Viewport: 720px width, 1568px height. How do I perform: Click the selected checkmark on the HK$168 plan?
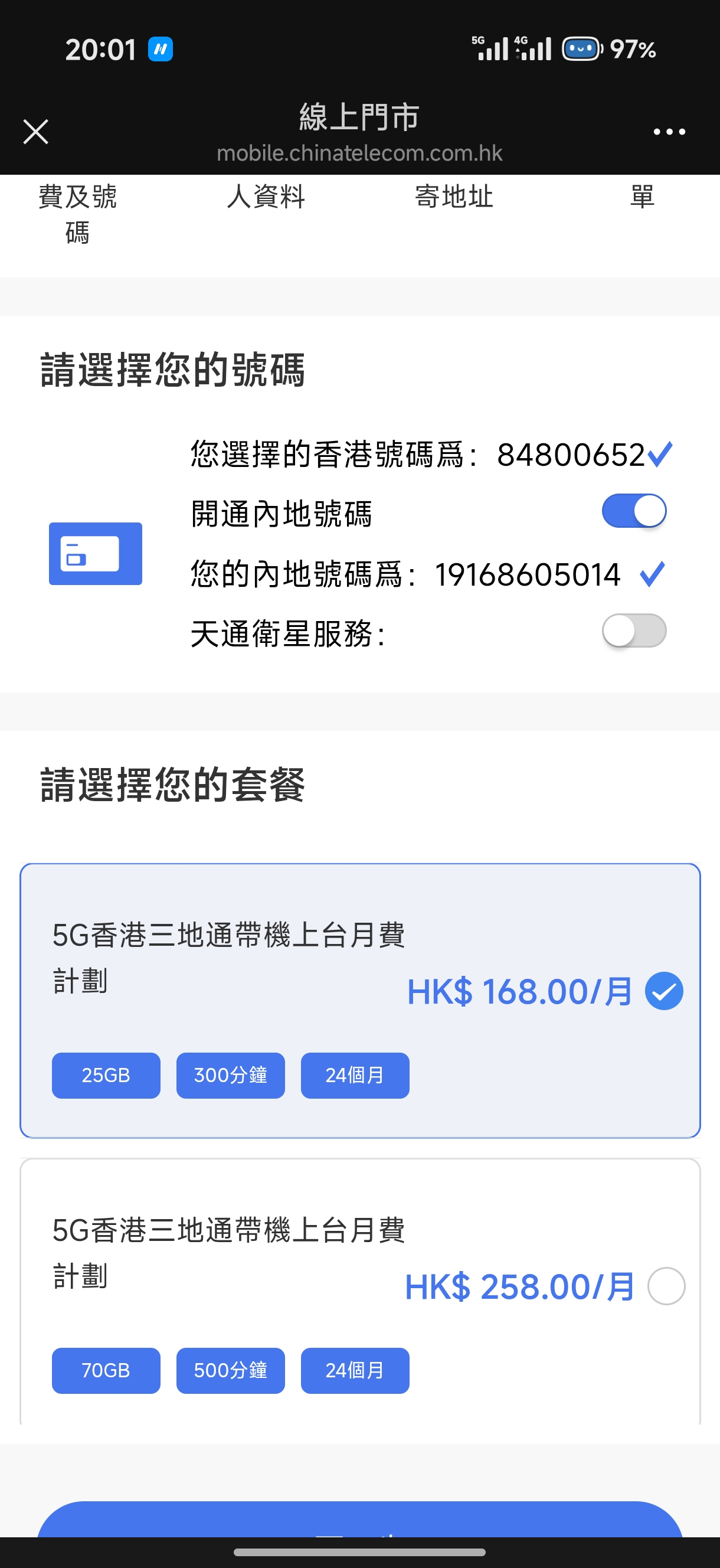[664, 991]
